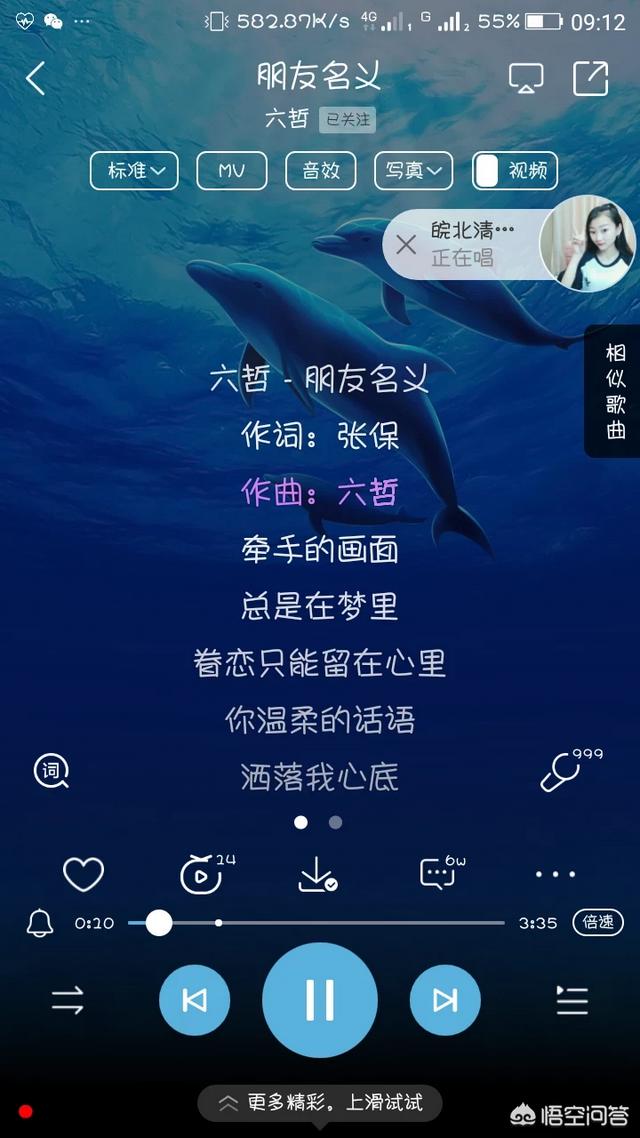This screenshot has width=640, height=1138.
Task: Like the song with the heart icon
Action: 83,875
